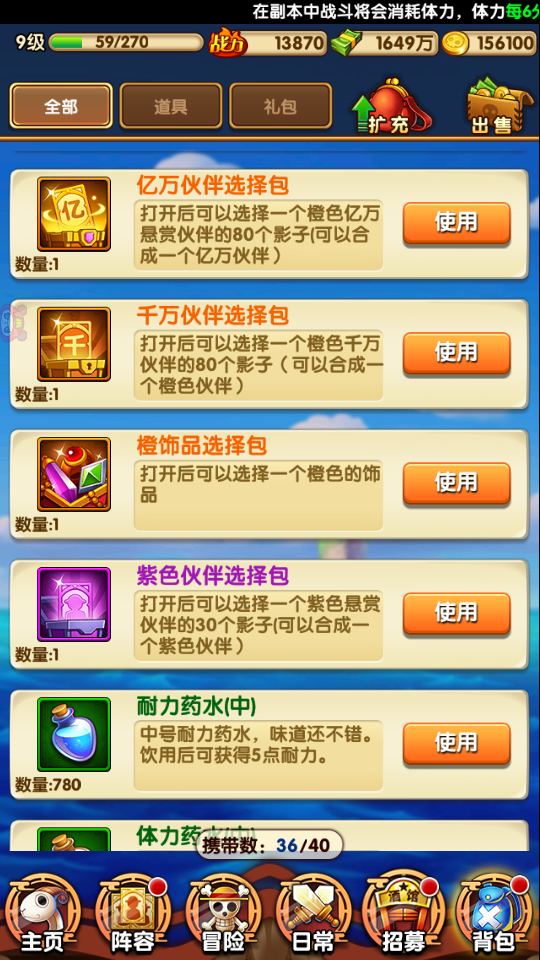Use the 紫色伙伴选择包 item

coord(456,613)
